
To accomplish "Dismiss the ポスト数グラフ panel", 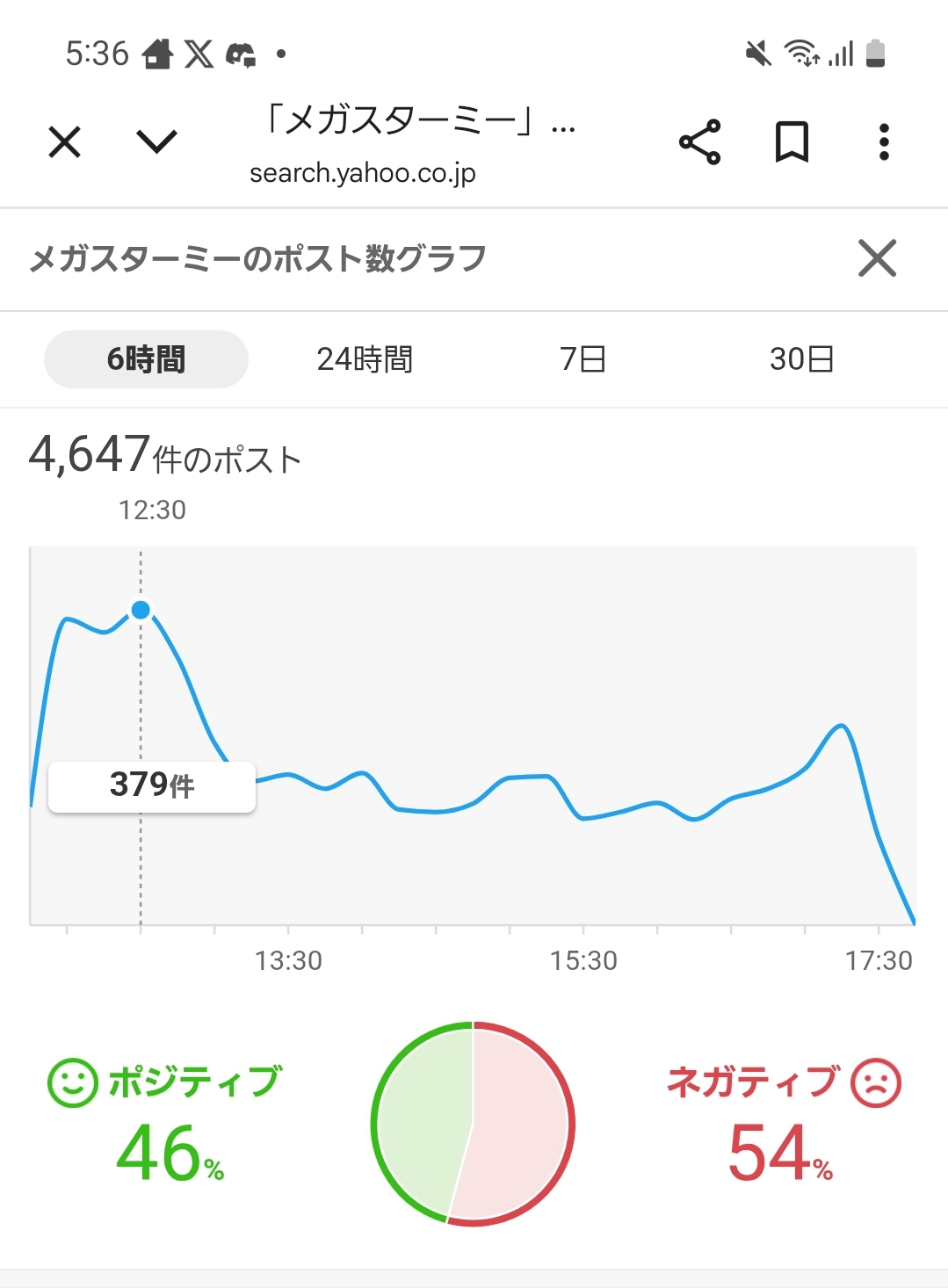I will [x=877, y=258].
